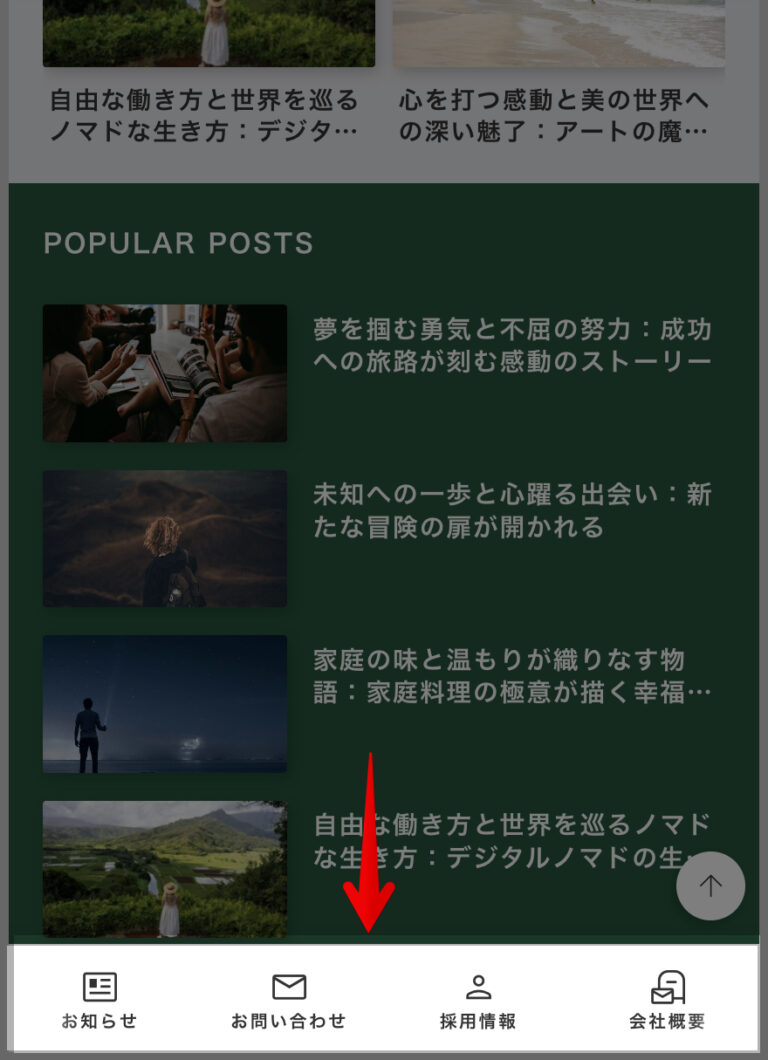Open the お知らせ footer menu item

pos(99,999)
